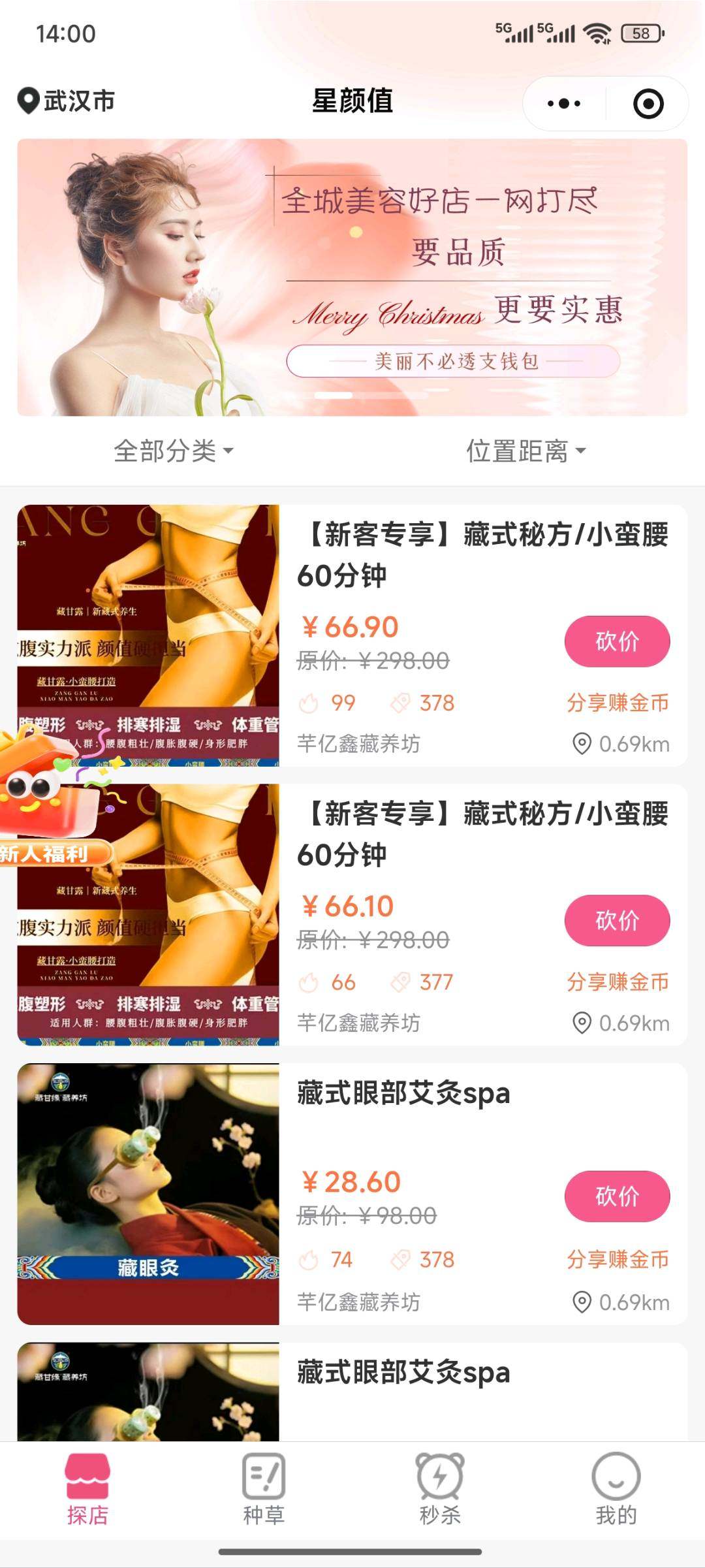Share the ¥66.90 deal via 分享赚金币
Viewport: 705px width, 1568px height.
(x=618, y=703)
